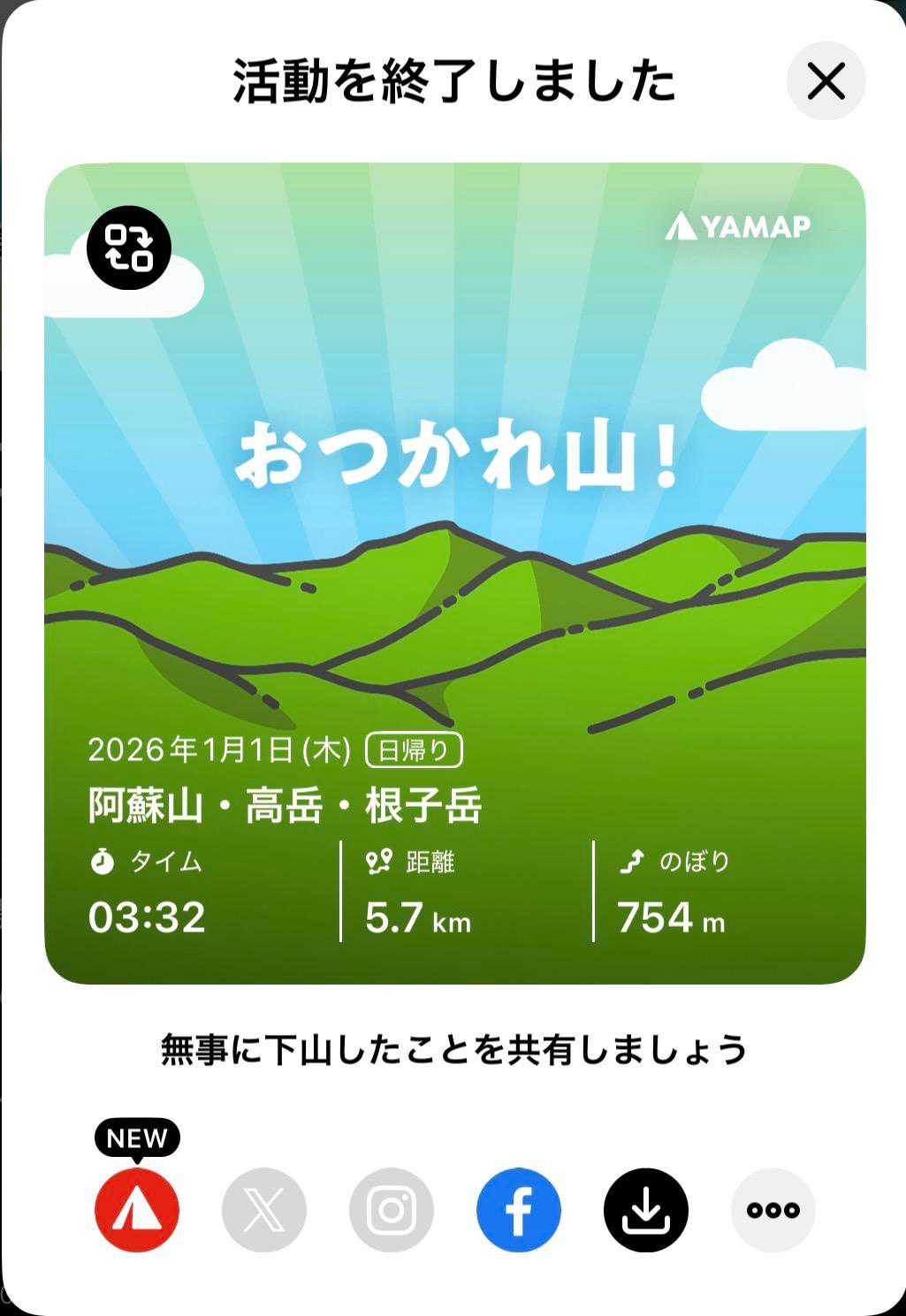Close the activity finished dialog
The image size is (906, 1316).
[826, 81]
